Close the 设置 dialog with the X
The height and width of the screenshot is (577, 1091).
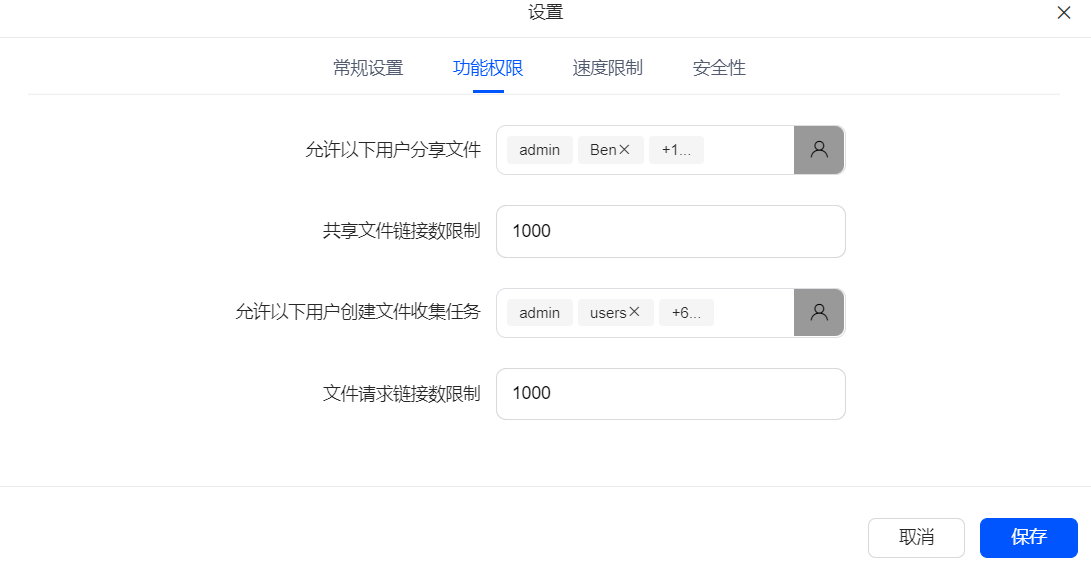pos(1063,13)
